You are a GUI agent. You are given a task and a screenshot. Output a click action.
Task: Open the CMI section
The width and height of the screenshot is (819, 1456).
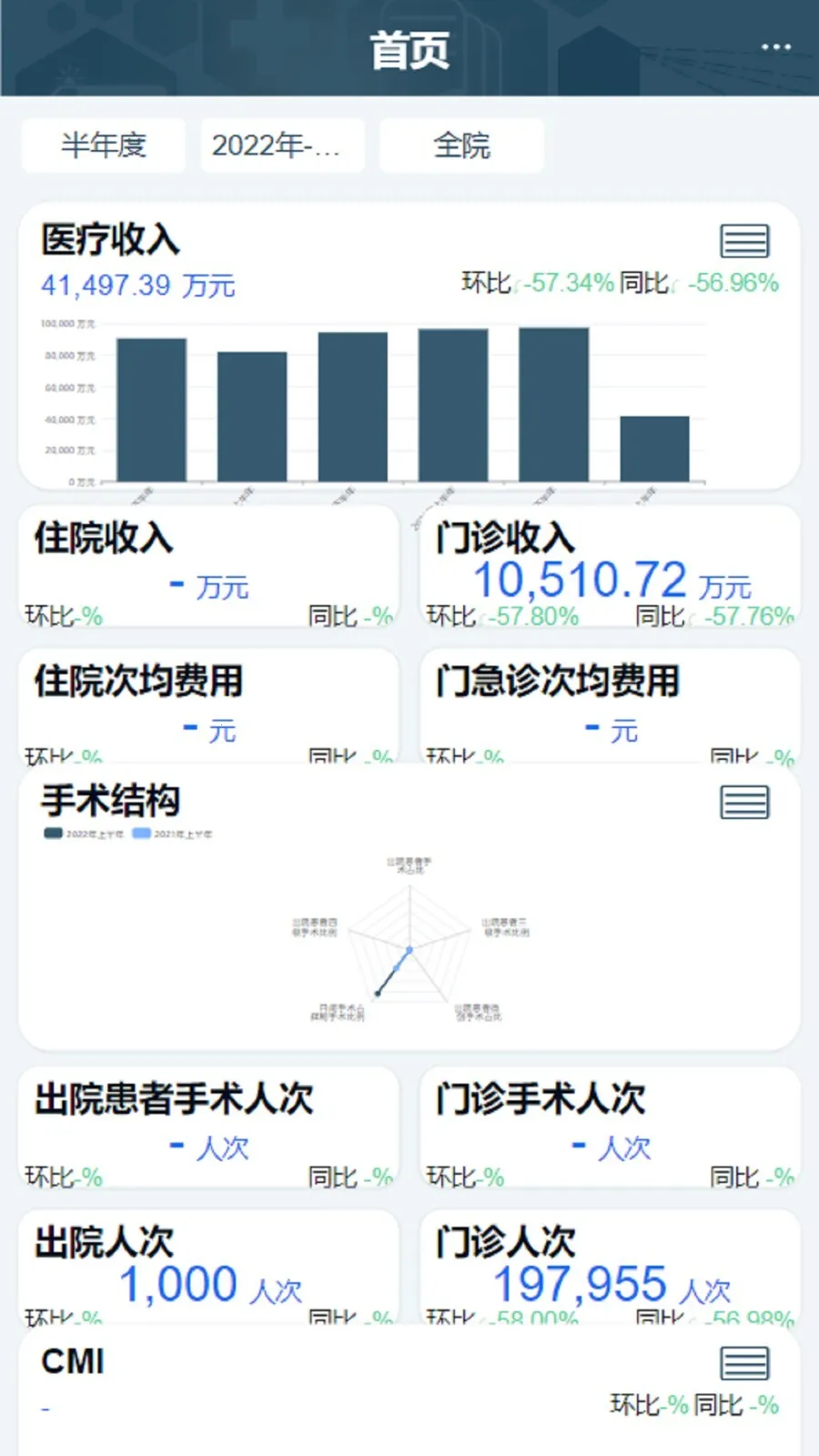pyautogui.click(x=69, y=1362)
